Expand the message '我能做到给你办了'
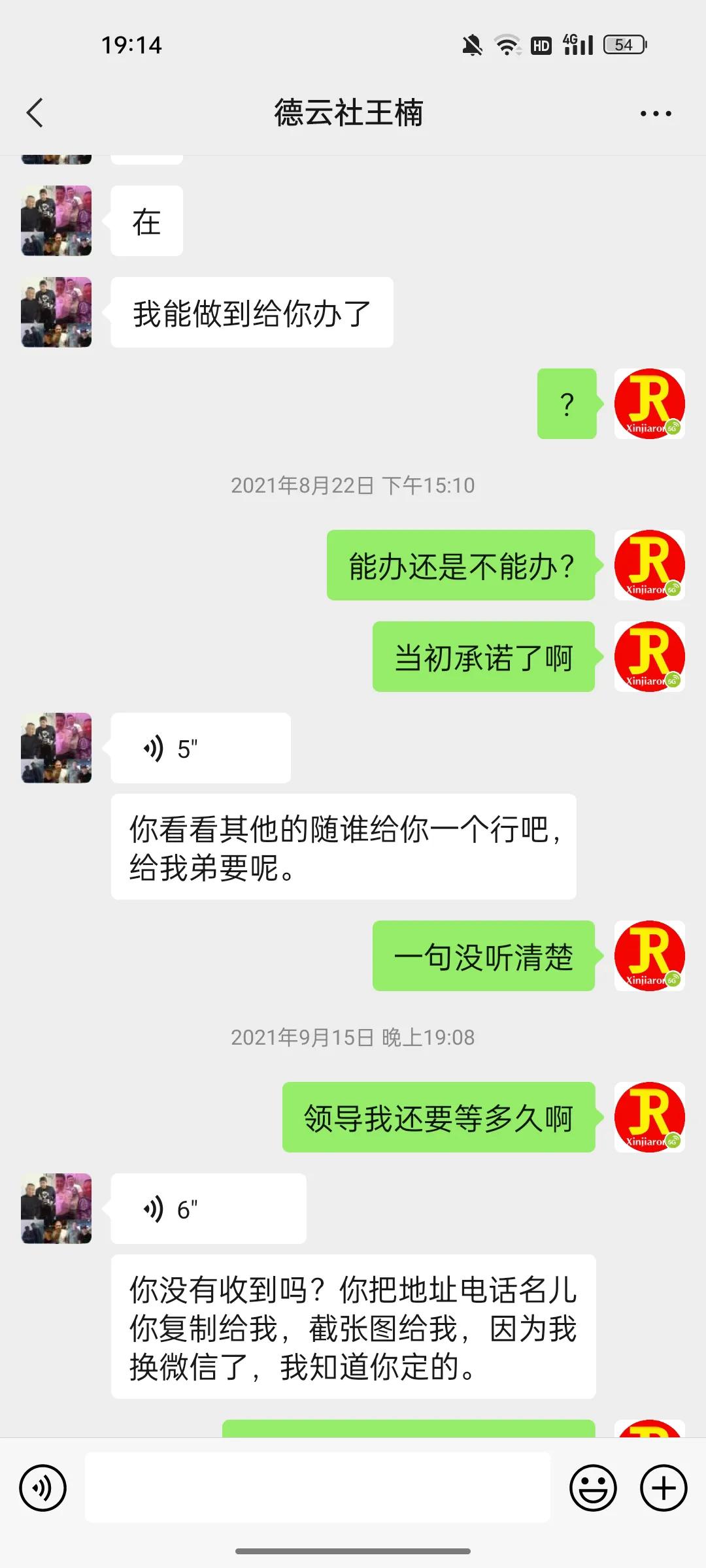The width and height of the screenshot is (706, 1568). tap(252, 312)
